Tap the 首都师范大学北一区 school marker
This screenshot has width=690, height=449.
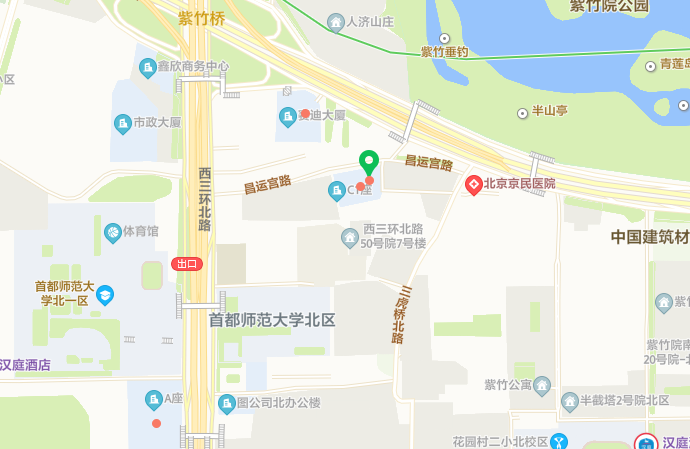105,294
